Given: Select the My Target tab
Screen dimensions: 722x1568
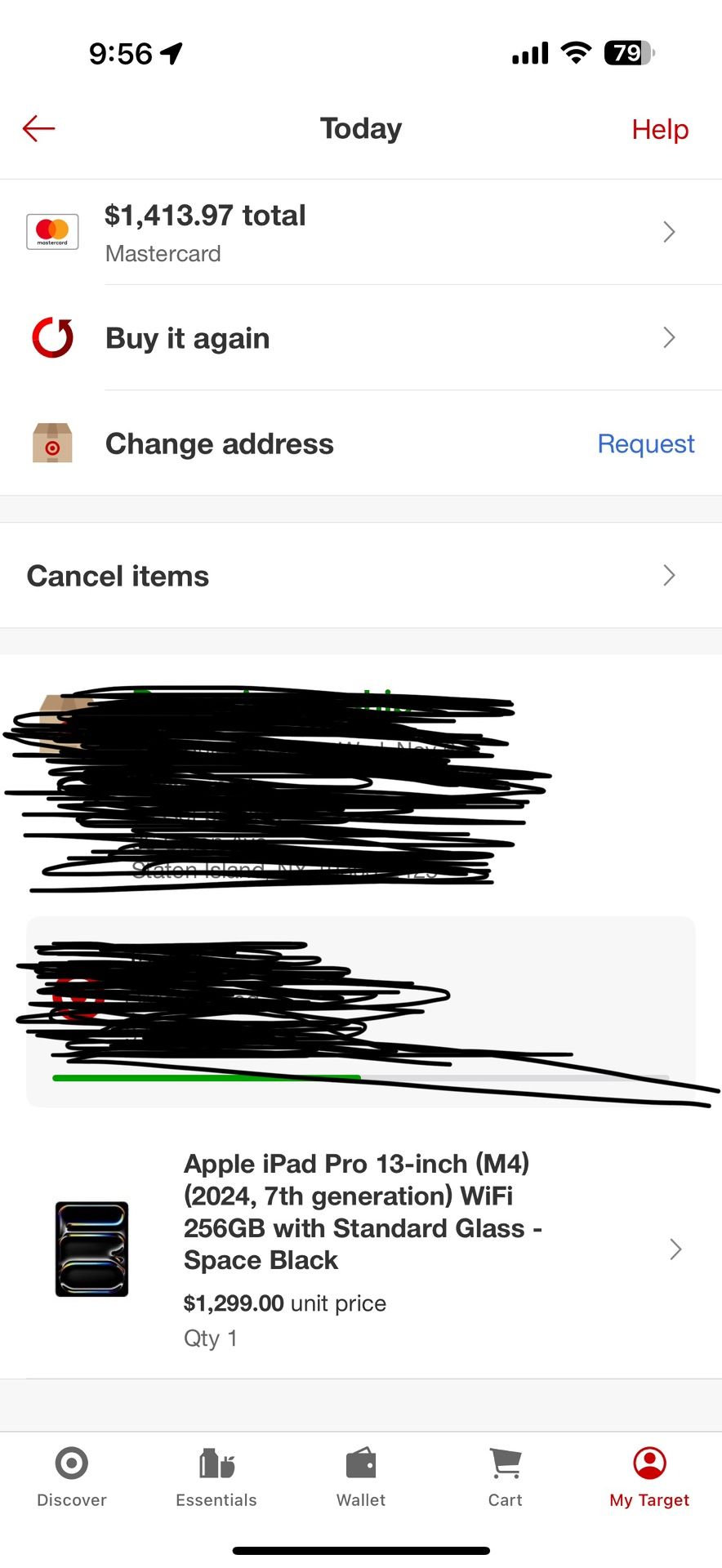Looking at the screenshot, I should coord(649,1477).
